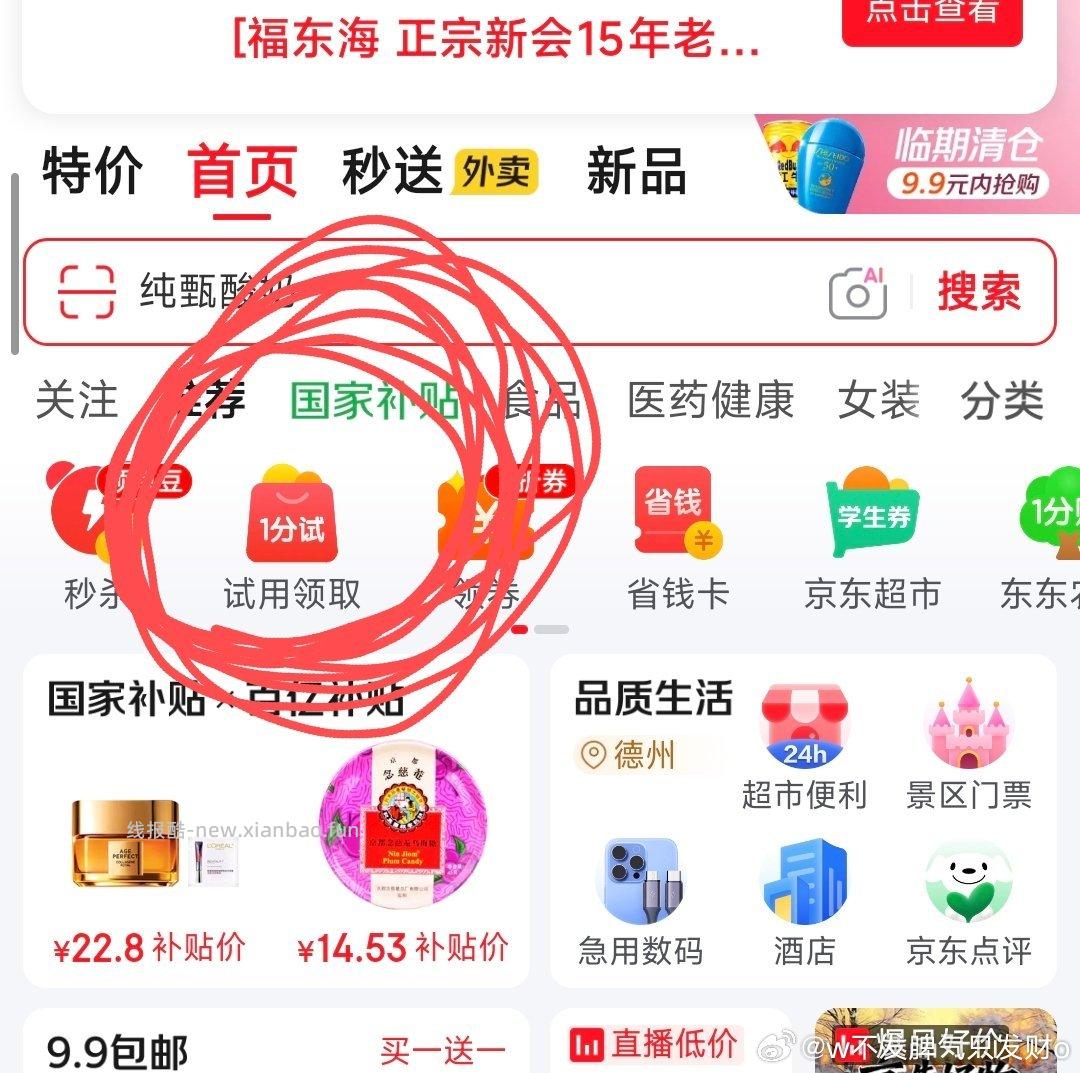
Task: Open the AI camera search icon
Action: tap(858, 292)
